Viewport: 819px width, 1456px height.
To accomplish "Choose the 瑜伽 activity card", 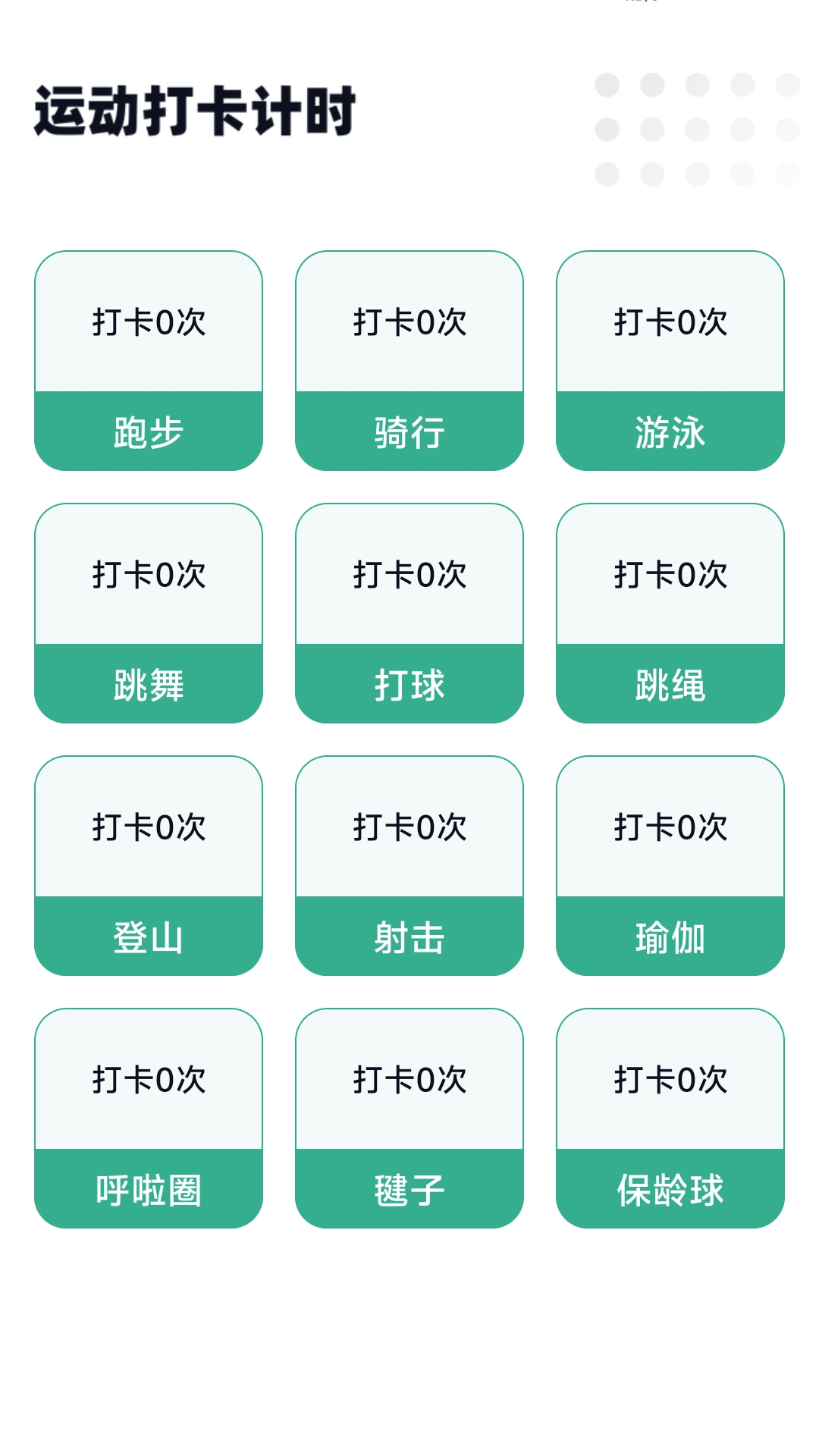I will click(x=670, y=866).
